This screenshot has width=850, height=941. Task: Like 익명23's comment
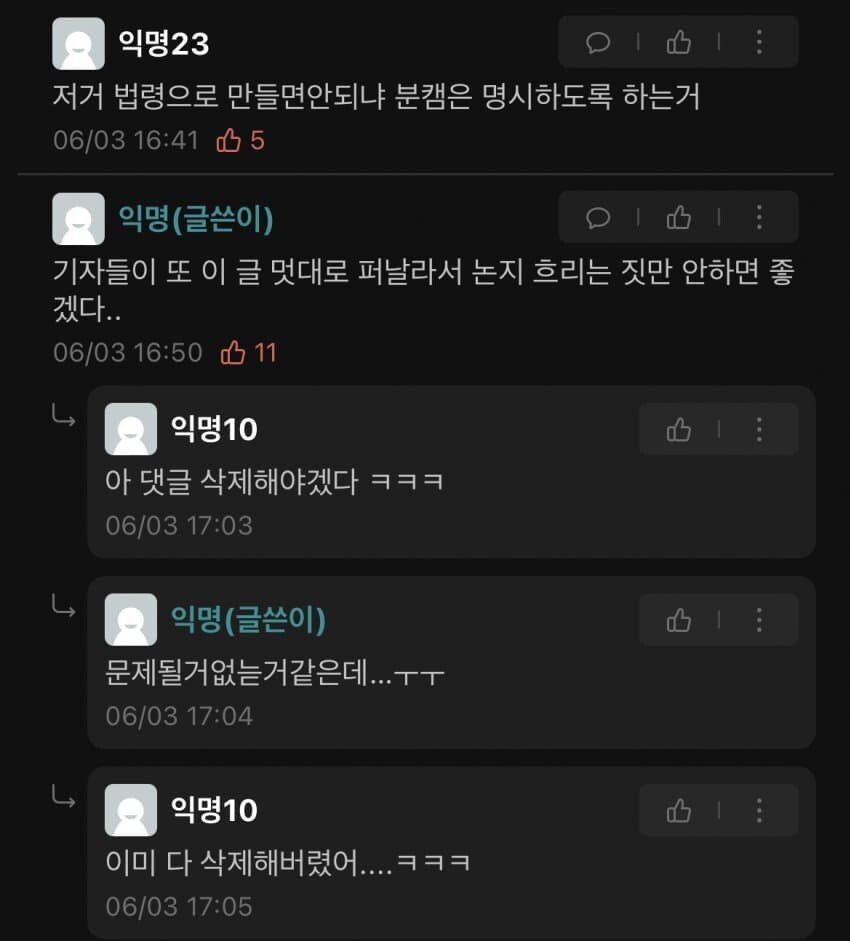(x=679, y=42)
